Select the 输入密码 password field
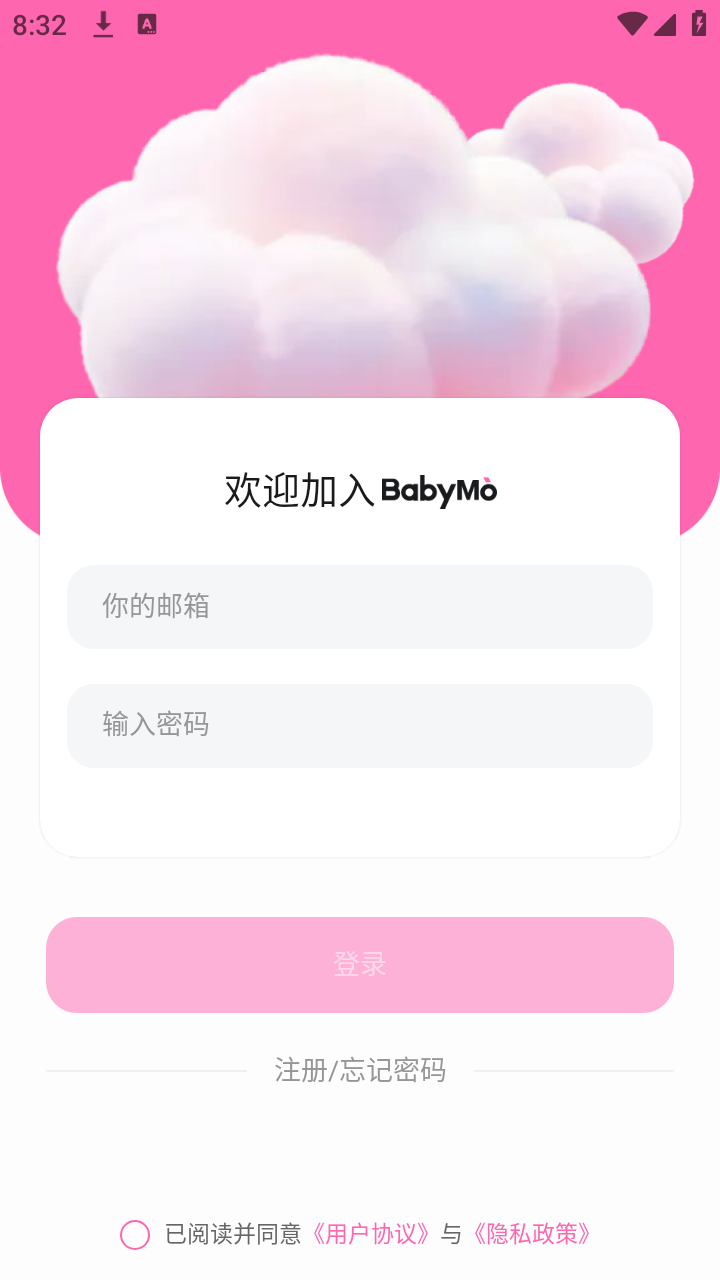The width and height of the screenshot is (720, 1280). (360, 726)
